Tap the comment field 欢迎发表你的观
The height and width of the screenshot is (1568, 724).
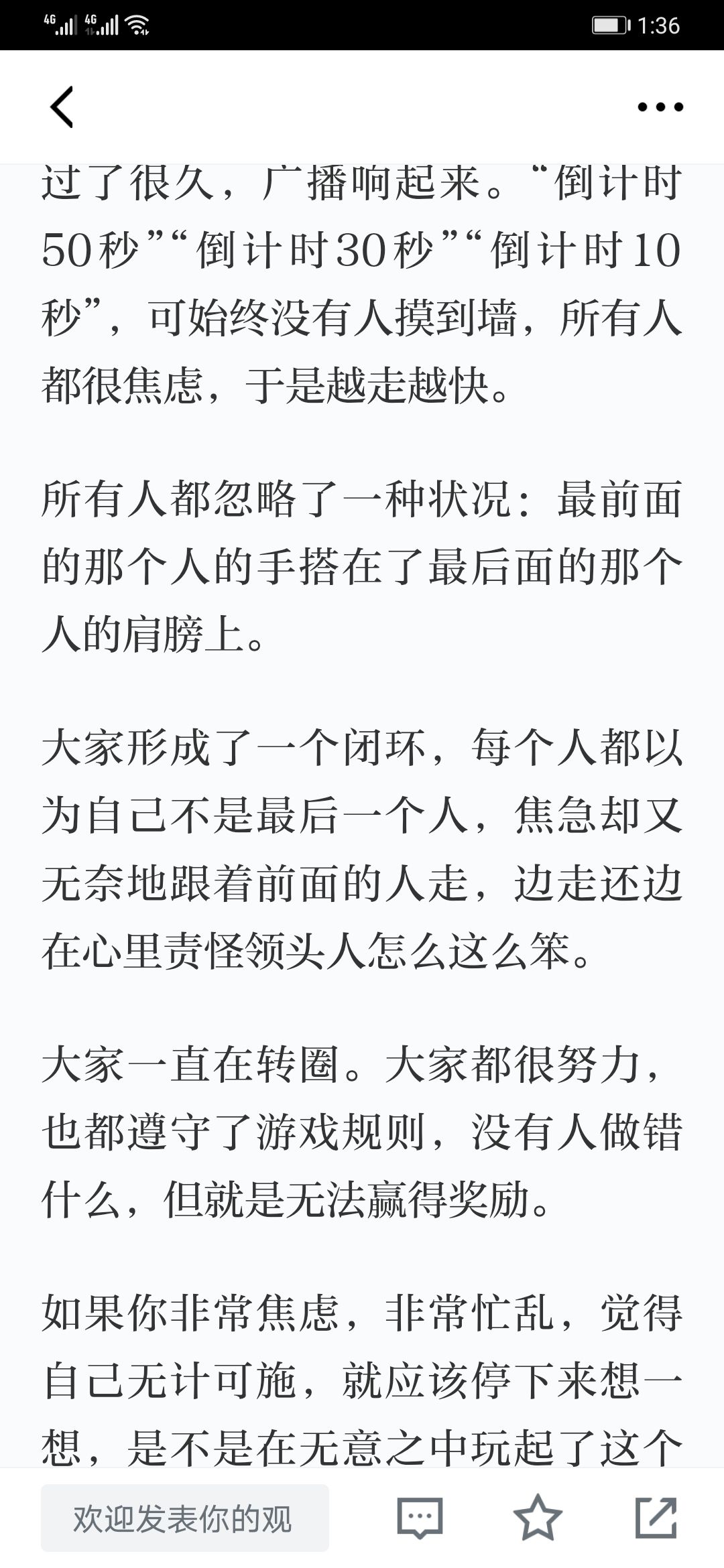pos(185,1518)
